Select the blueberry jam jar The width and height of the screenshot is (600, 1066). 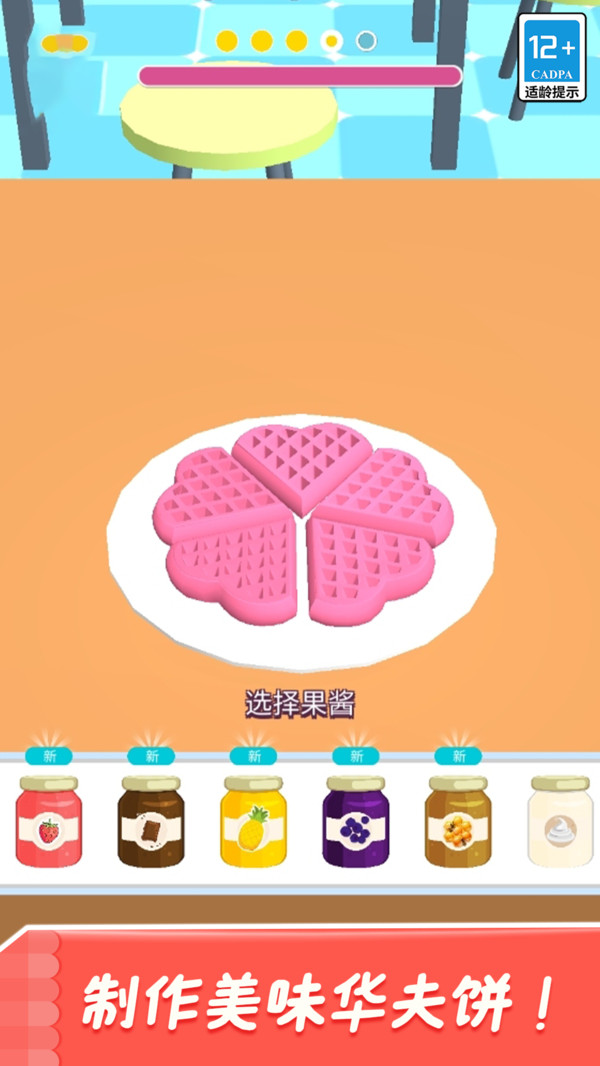356,822
